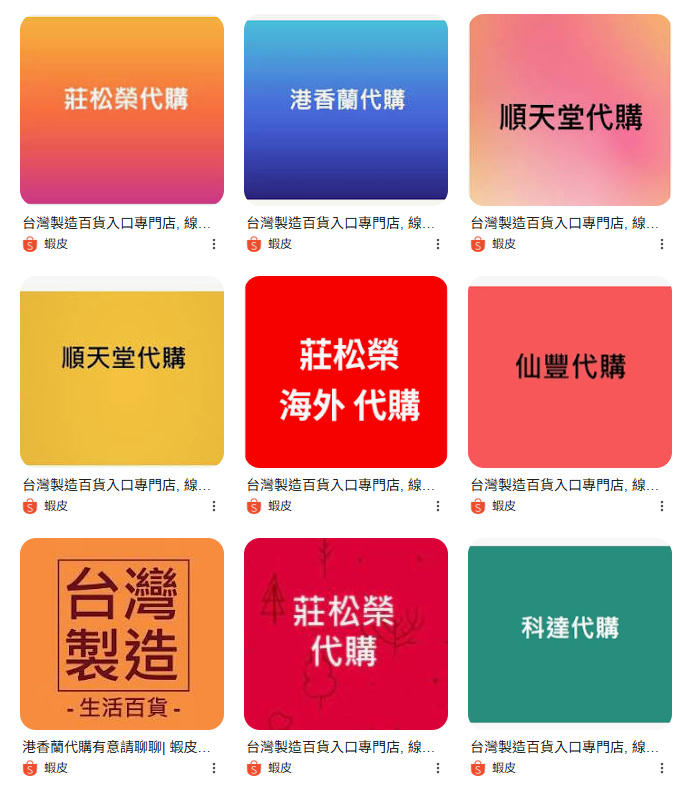Open the 台灣製造 生活百貨 image tile
The width and height of the screenshot is (694, 792).
click(122, 633)
